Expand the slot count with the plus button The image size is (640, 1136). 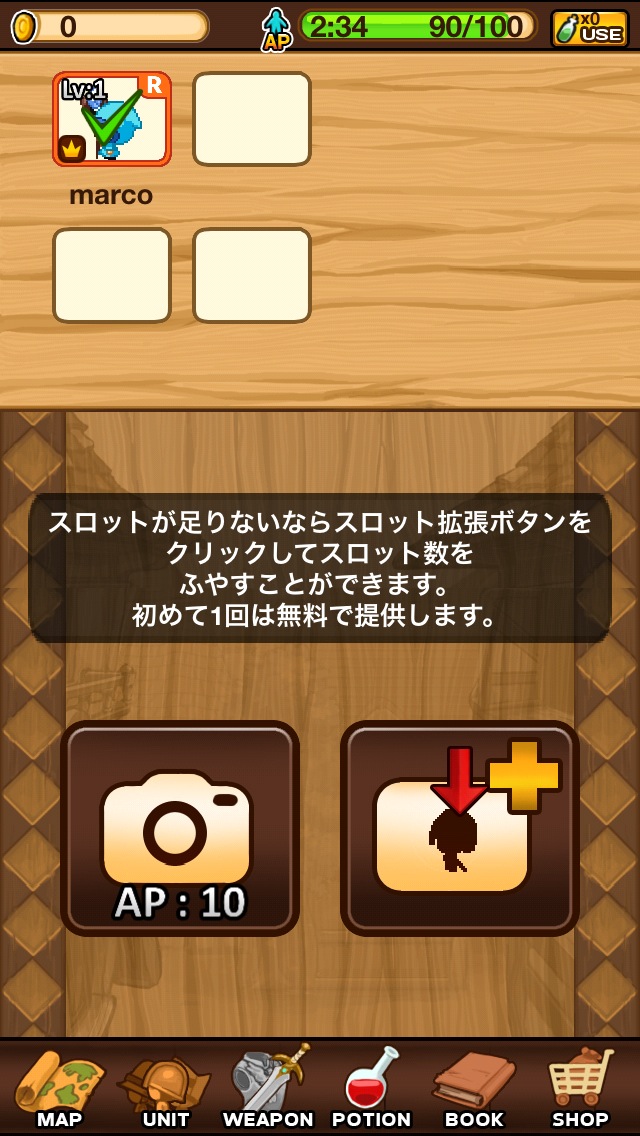[x=460, y=828]
